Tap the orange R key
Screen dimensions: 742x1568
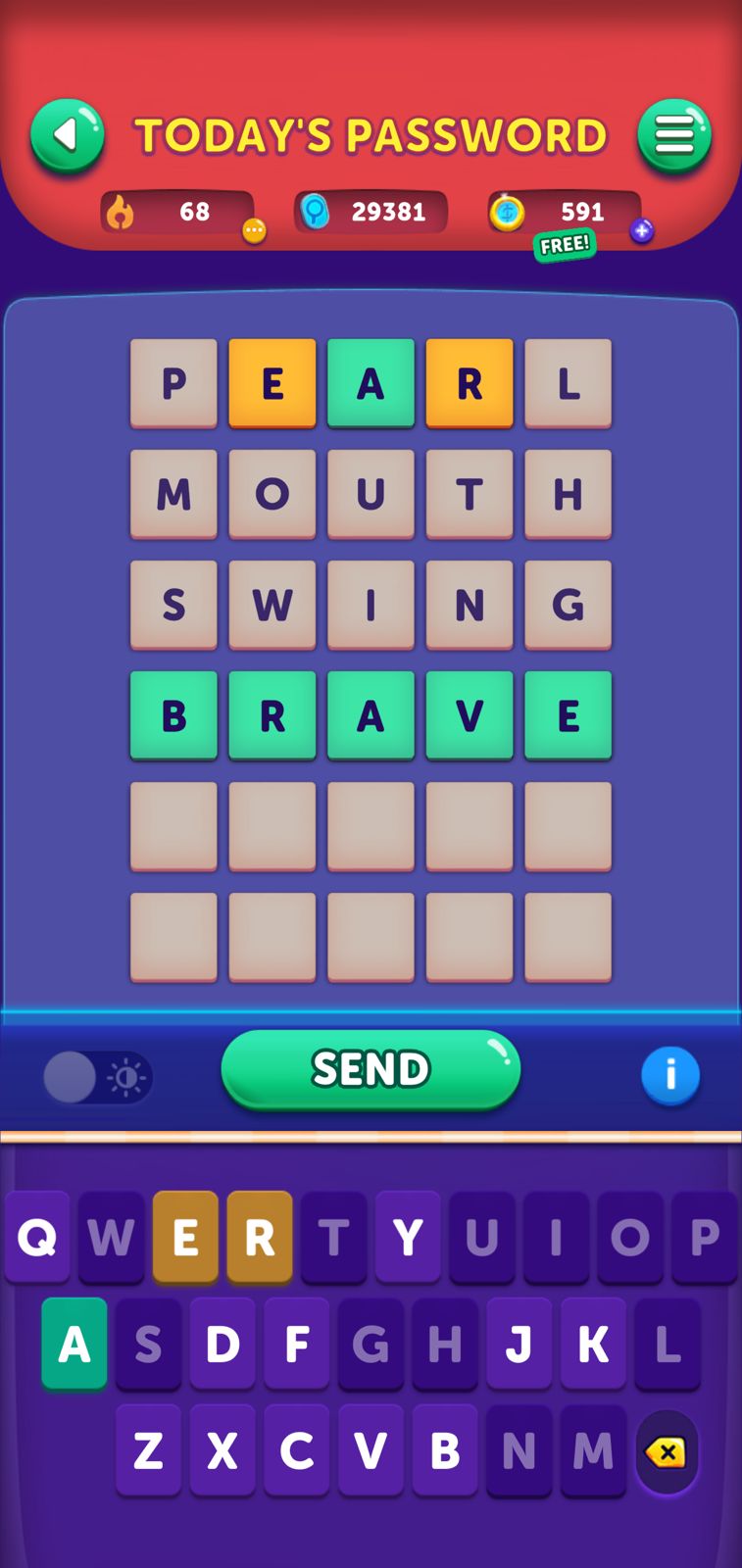coord(260,1238)
